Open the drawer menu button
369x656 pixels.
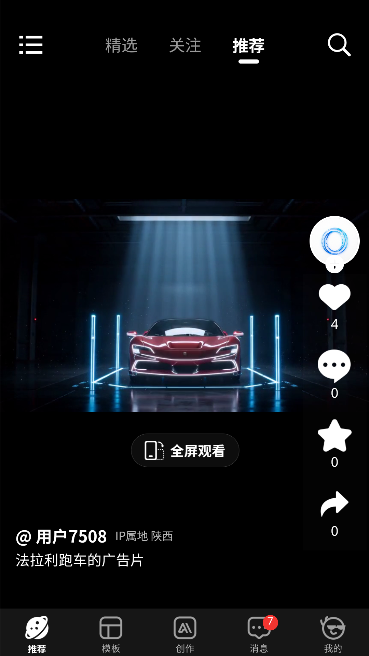tap(31, 45)
